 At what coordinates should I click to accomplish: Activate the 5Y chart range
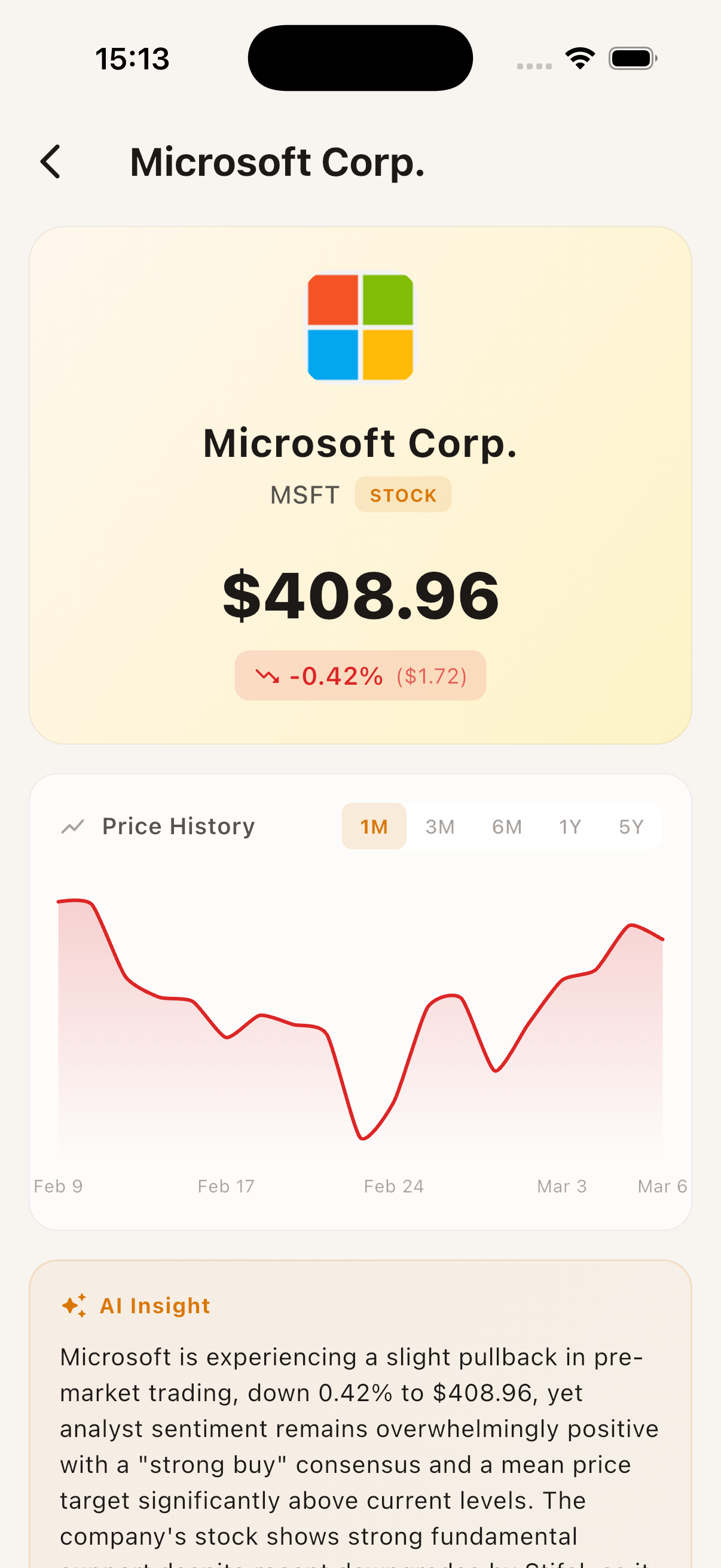(630, 825)
